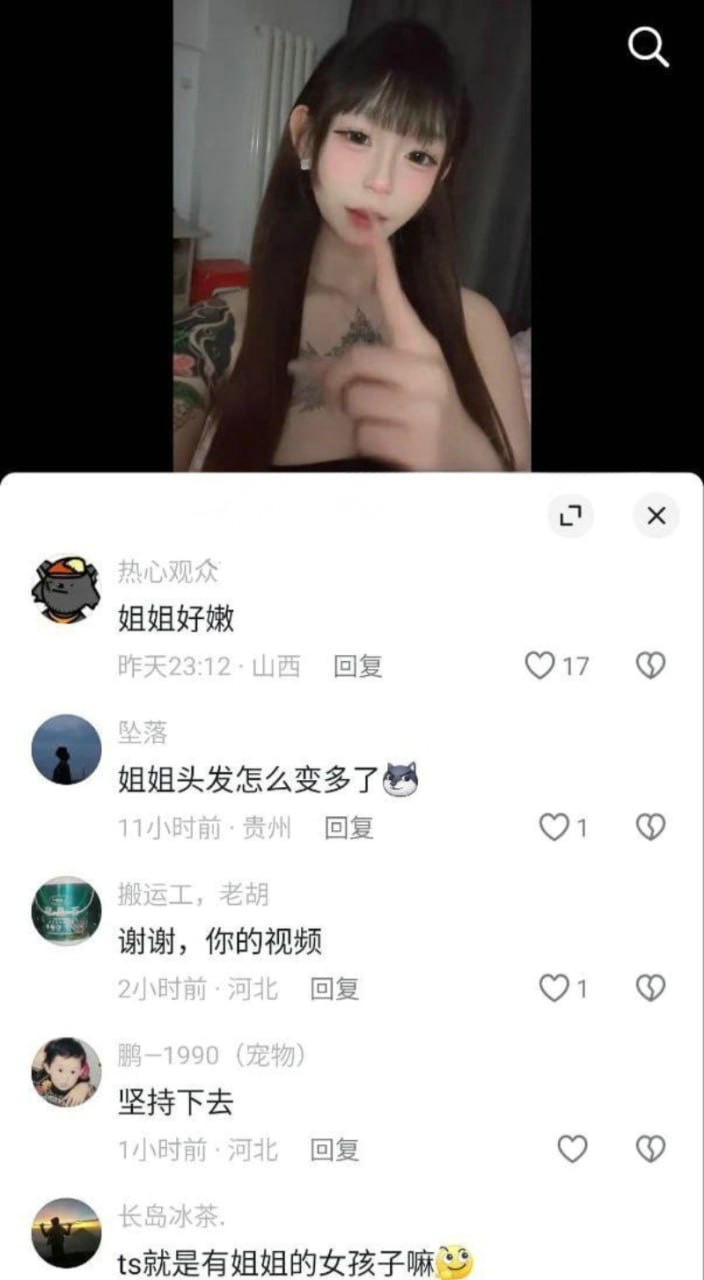Open search with the magnifier icon
This screenshot has height=1280, width=704.
click(x=648, y=46)
